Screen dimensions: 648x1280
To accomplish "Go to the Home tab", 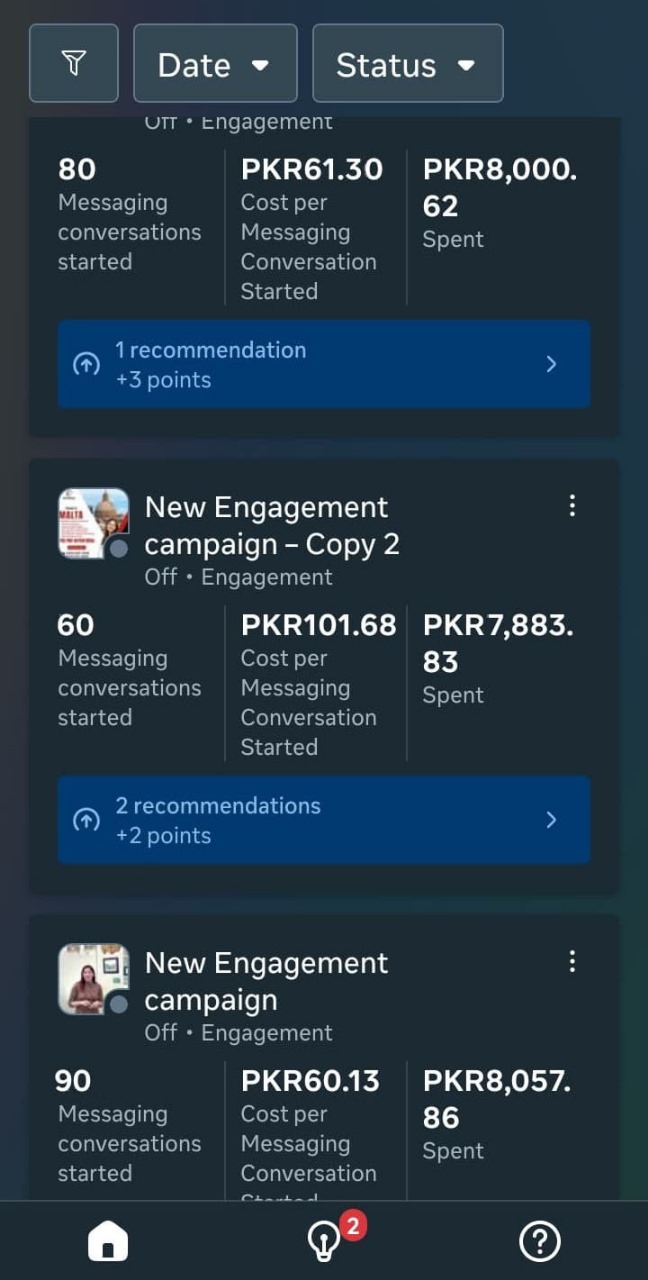I will click(108, 1242).
